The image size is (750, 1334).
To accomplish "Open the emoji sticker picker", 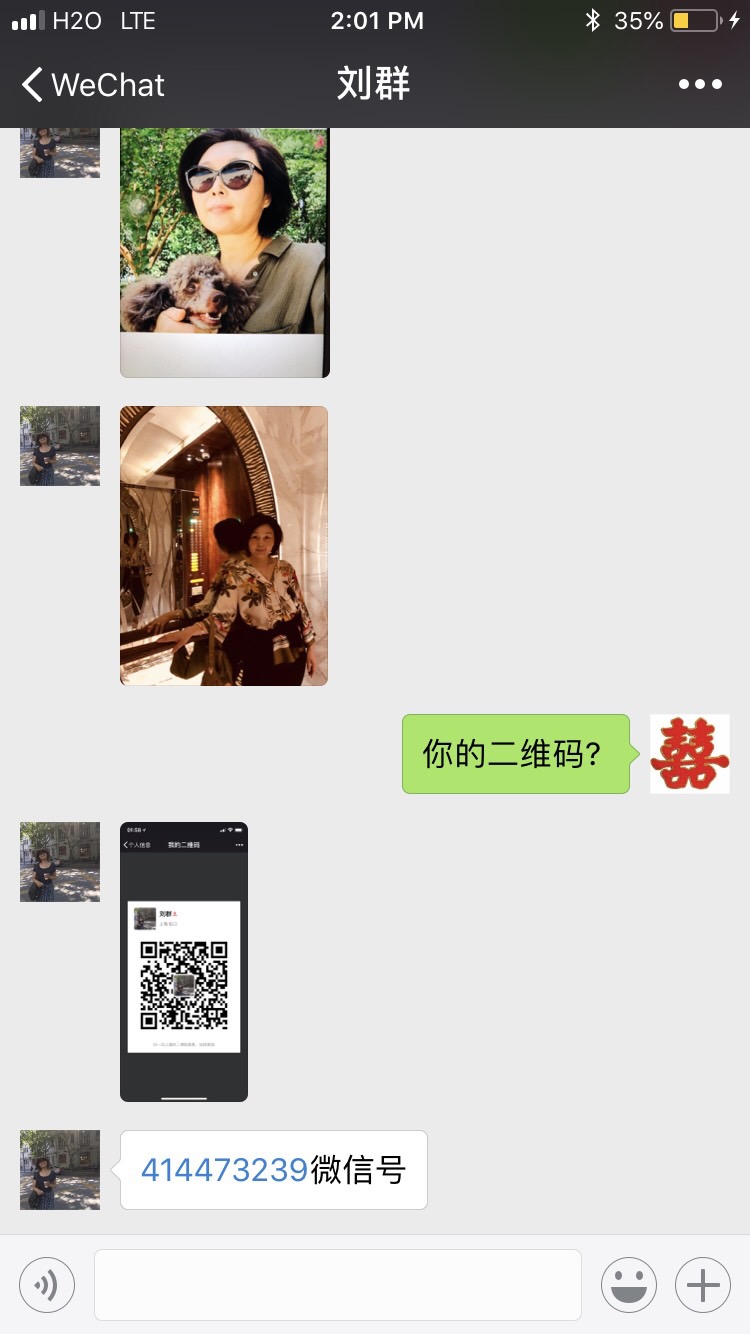I will 629,1285.
